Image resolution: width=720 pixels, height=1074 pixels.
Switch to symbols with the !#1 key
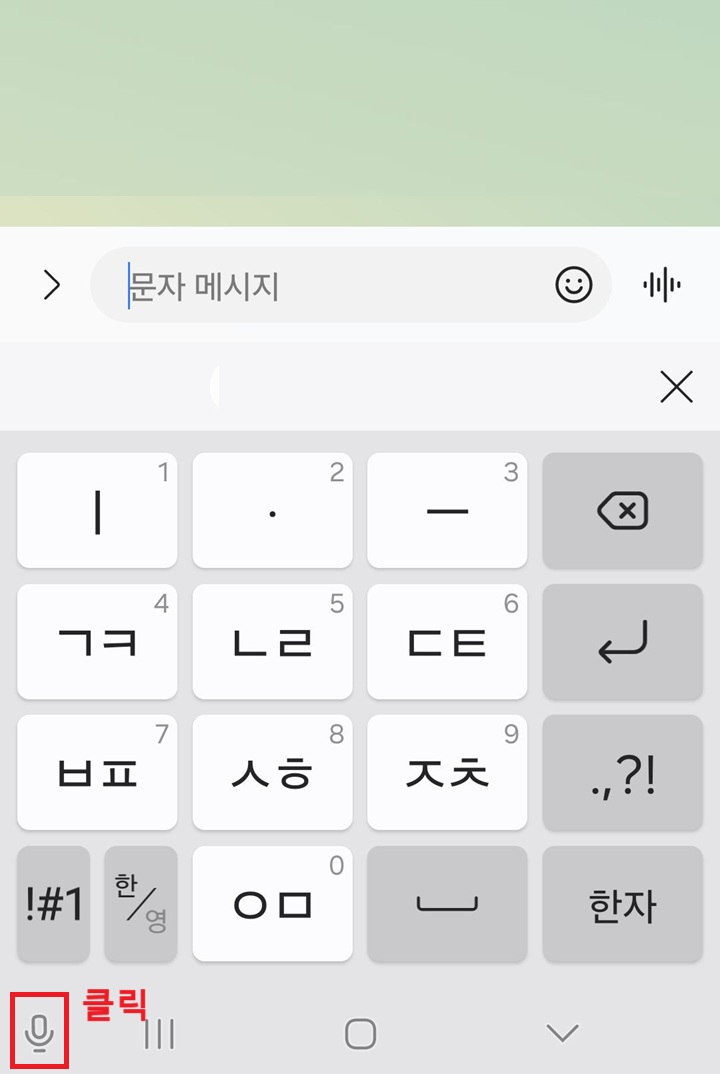53,904
